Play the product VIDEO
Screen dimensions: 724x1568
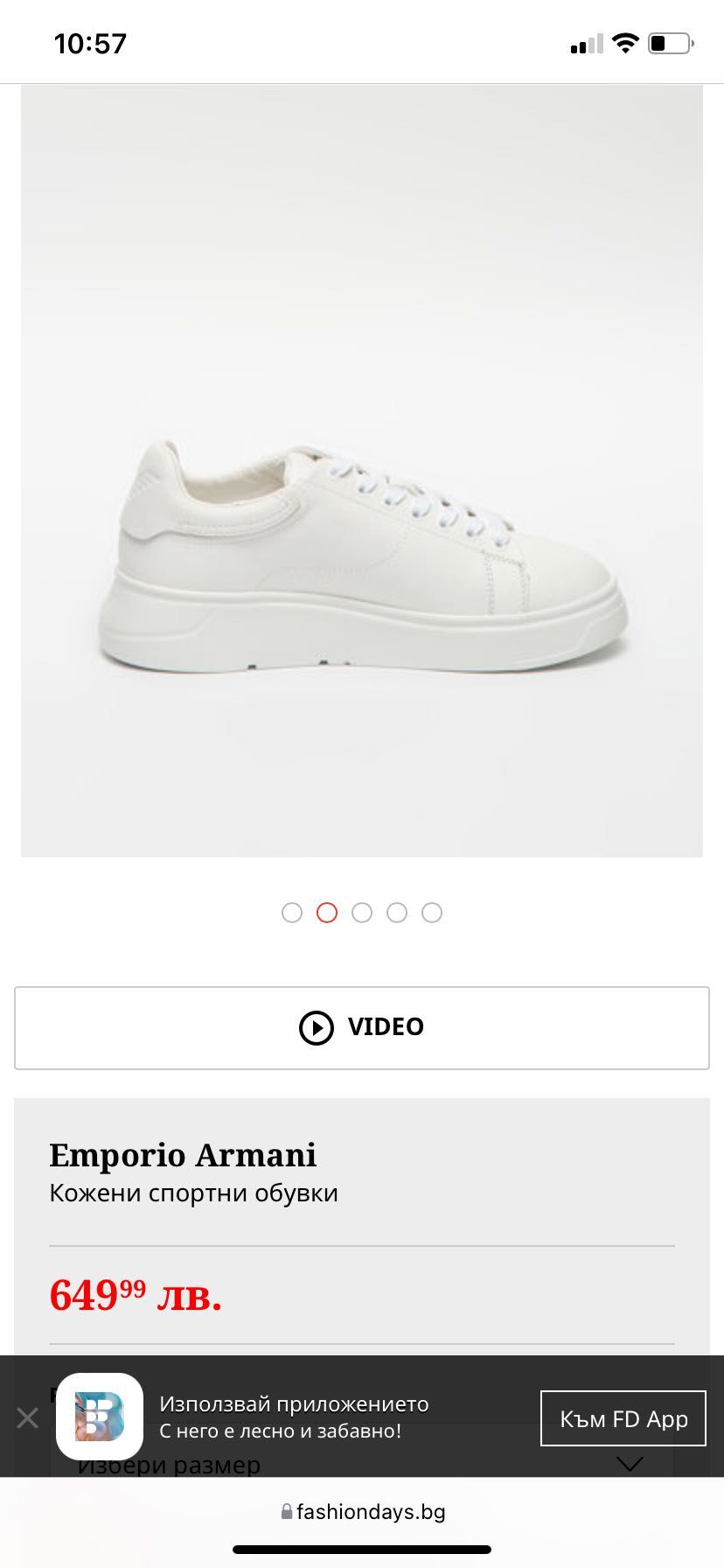click(361, 1027)
